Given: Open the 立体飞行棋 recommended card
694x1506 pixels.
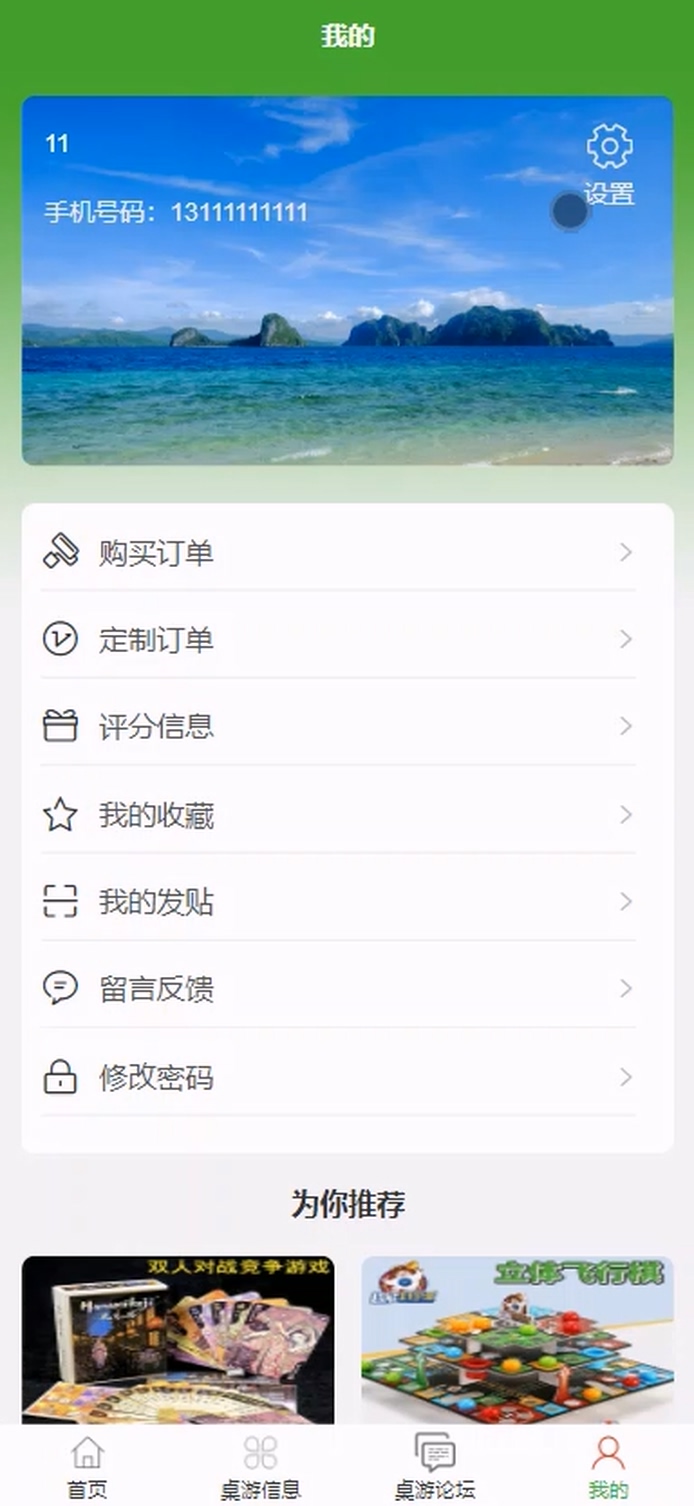Looking at the screenshot, I should 517,1340.
